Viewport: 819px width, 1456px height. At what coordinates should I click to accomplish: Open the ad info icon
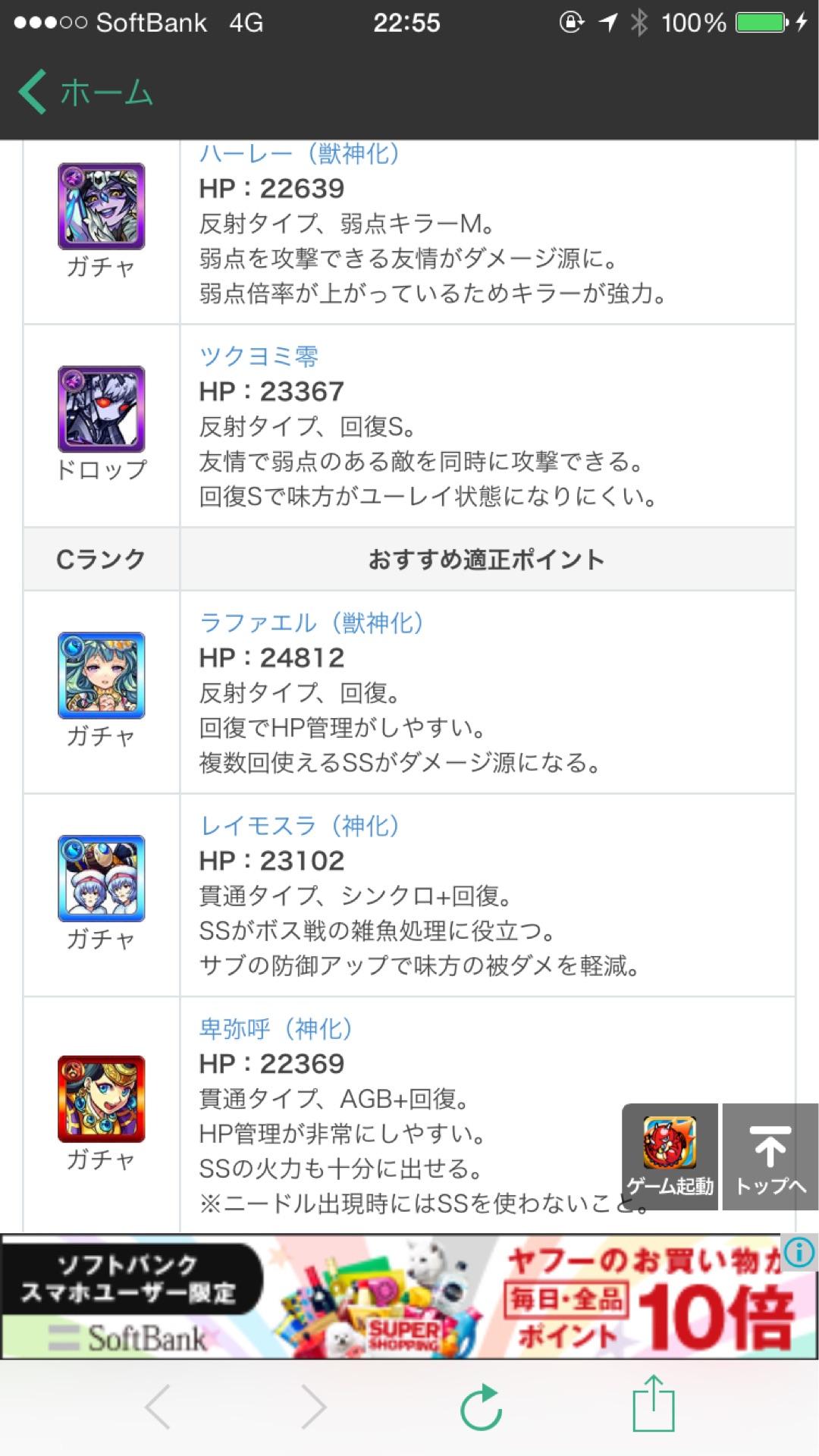(x=799, y=1252)
